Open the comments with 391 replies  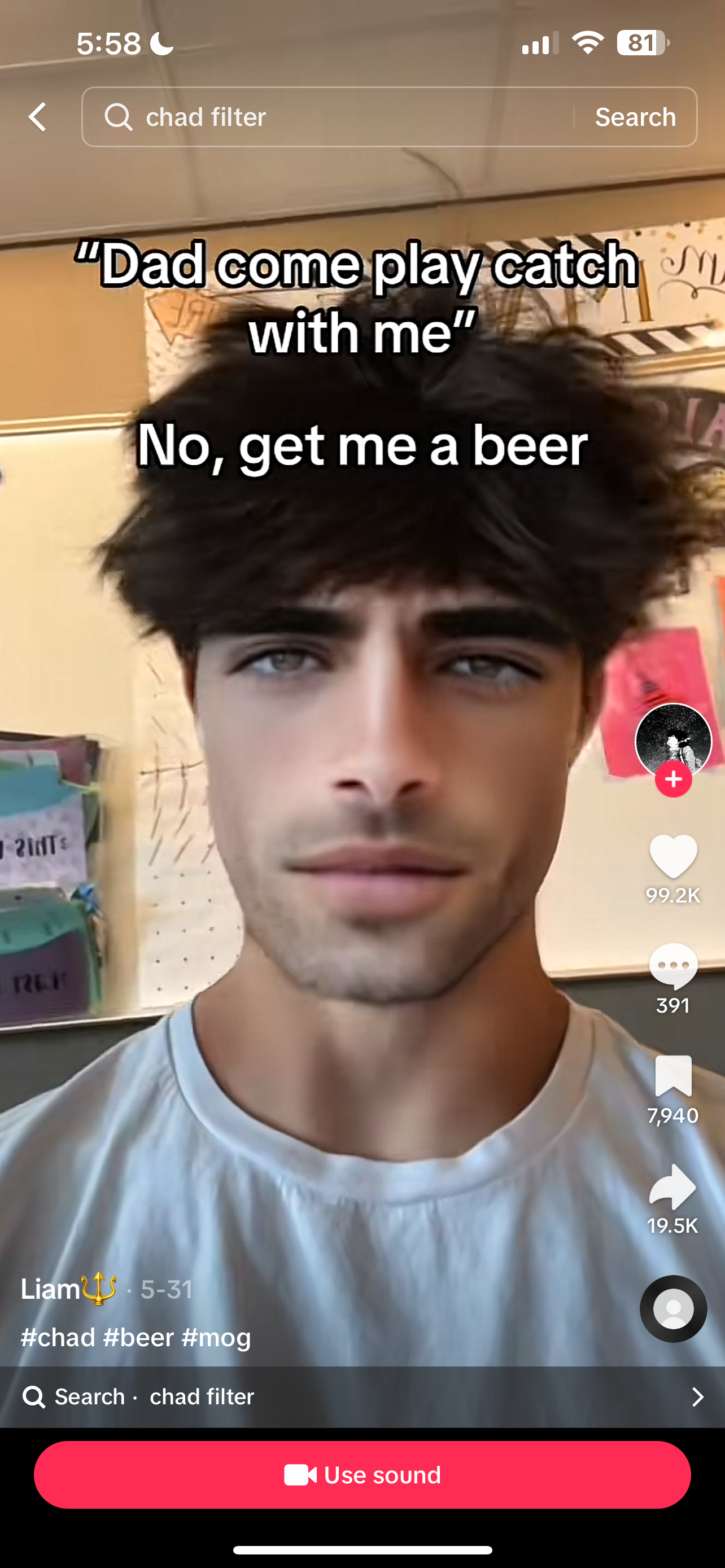(673, 966)
